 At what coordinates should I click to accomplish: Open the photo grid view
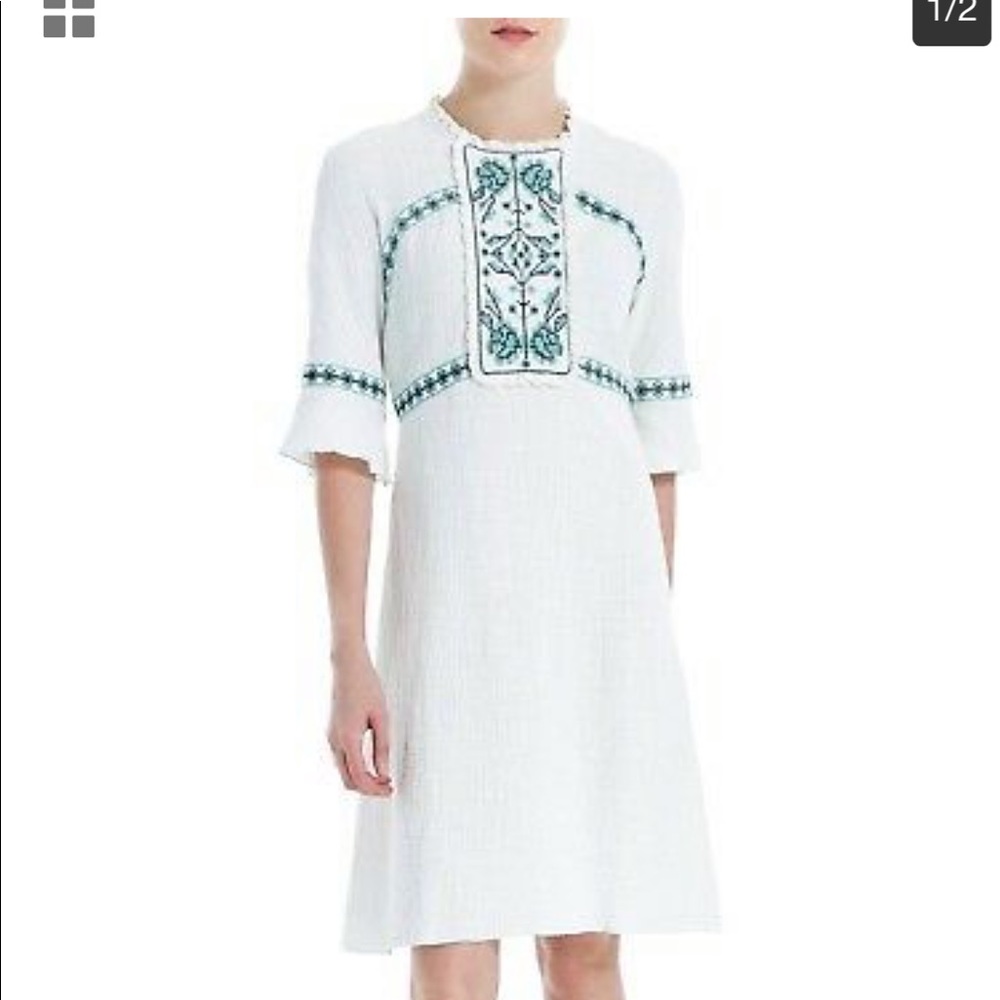(x=69, y=18)
